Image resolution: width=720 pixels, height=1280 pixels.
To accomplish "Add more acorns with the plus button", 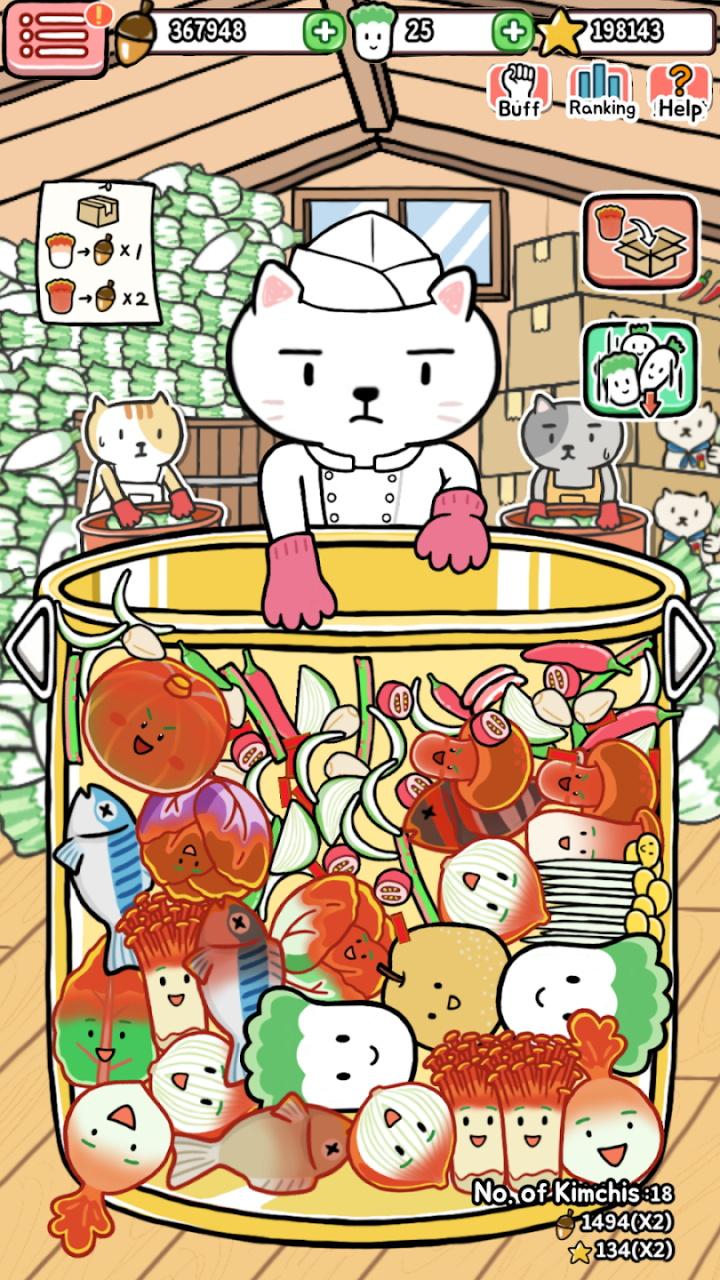I will (x=323, y=32).
